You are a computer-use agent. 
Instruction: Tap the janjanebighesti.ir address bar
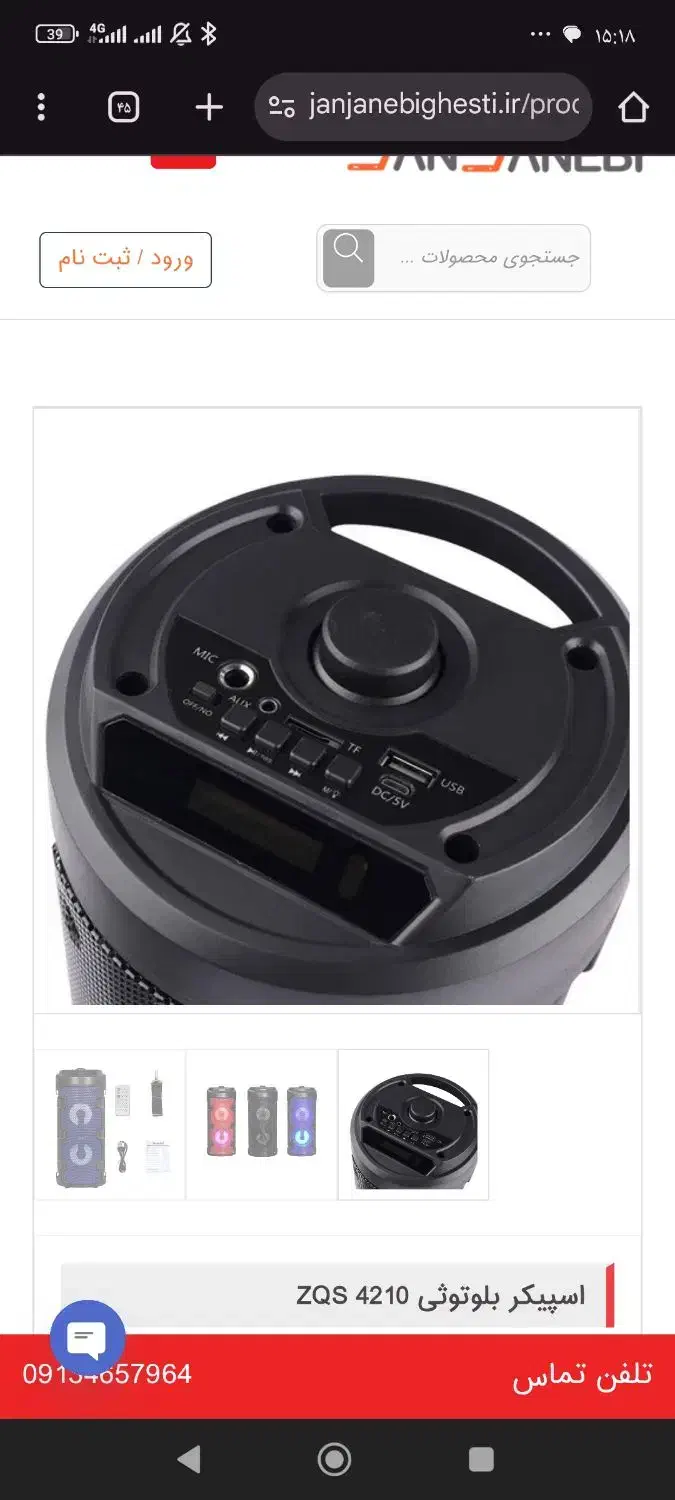424,107
